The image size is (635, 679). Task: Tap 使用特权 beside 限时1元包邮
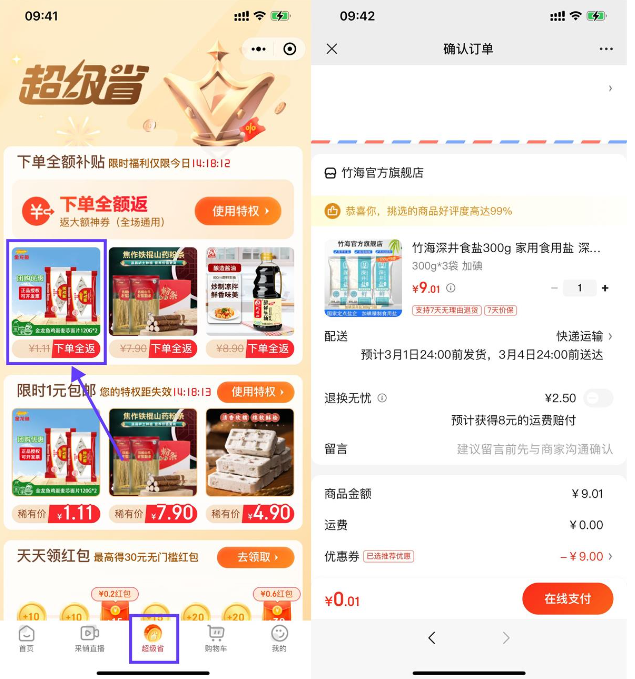click(256, 391)
